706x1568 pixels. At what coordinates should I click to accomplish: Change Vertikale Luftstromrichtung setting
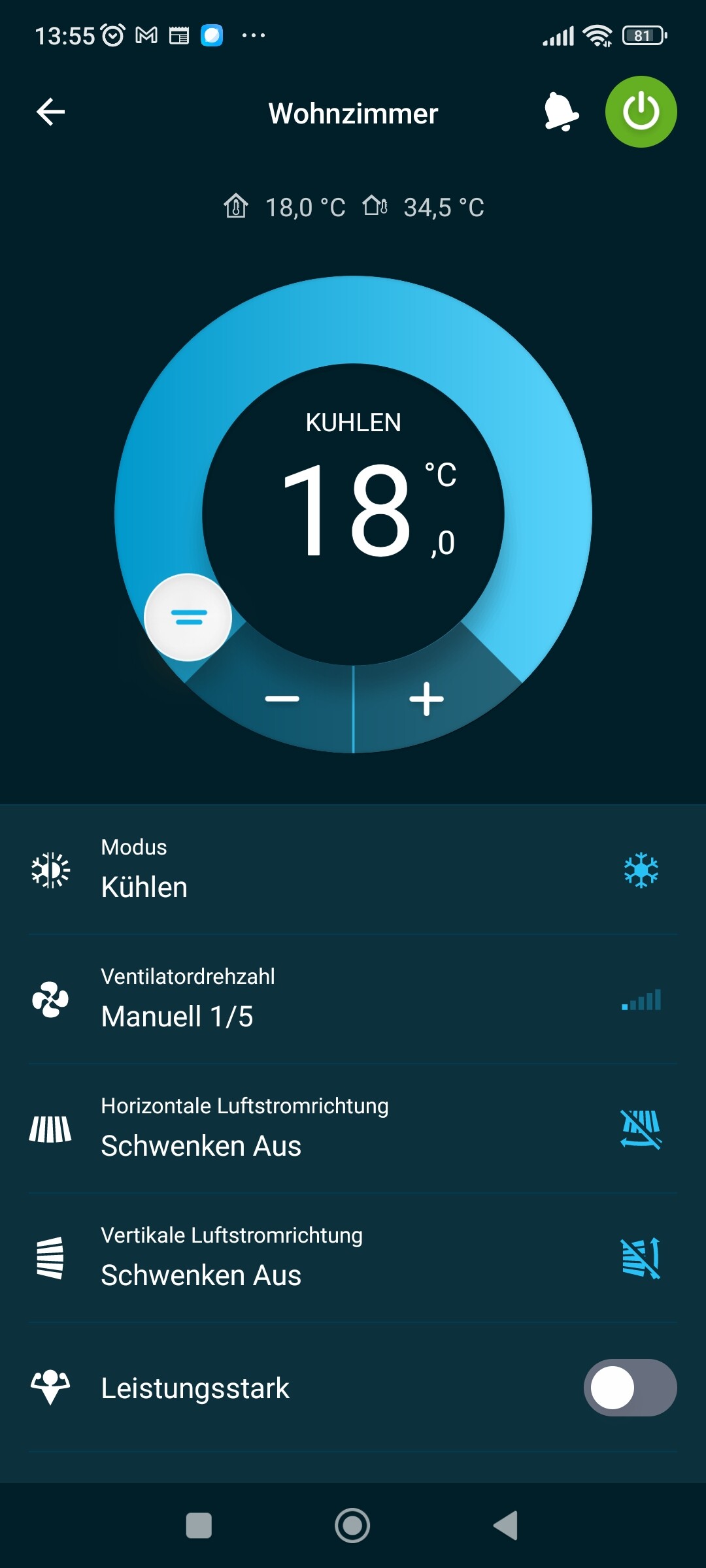[x=353, y=1258]
